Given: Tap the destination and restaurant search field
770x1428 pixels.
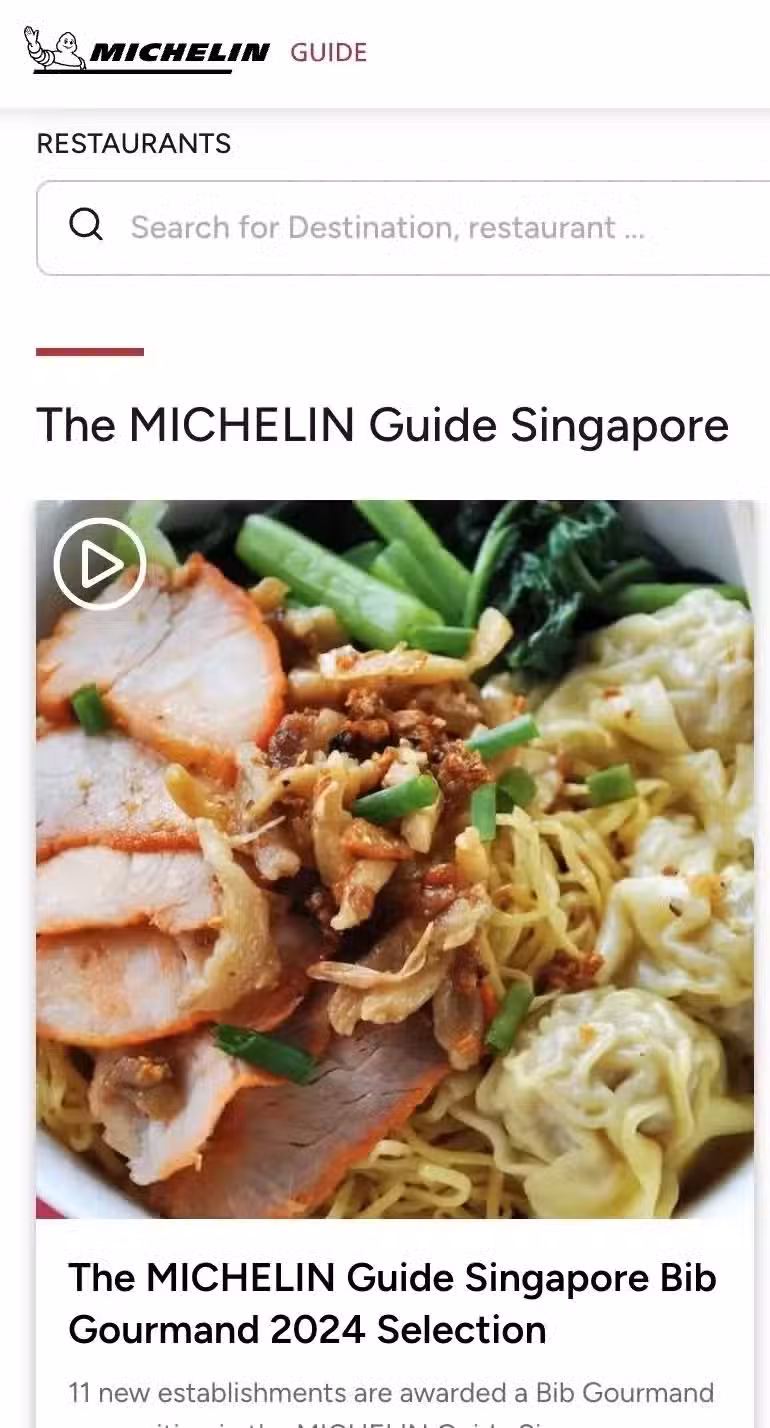Looking at the screenshot, I should pyautogui.click(x=400, y=227).
